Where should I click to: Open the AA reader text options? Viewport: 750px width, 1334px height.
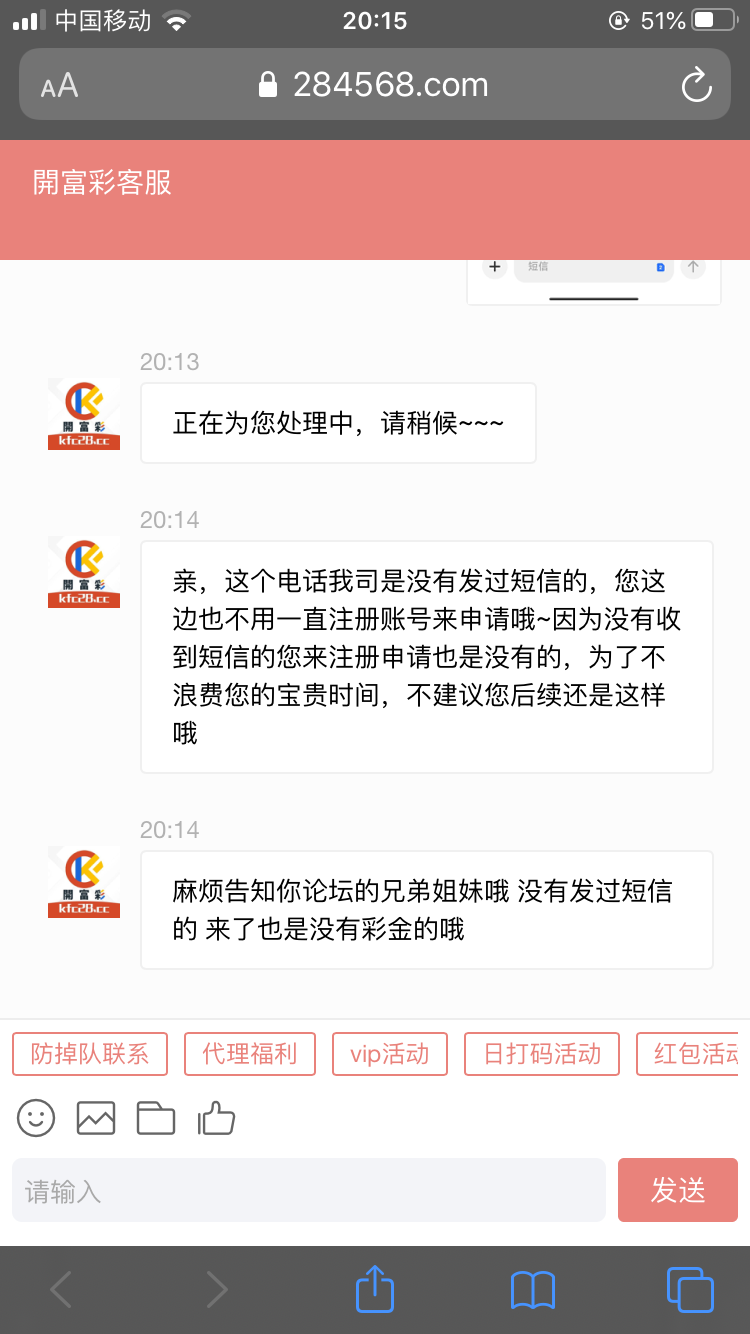(59, 86)
